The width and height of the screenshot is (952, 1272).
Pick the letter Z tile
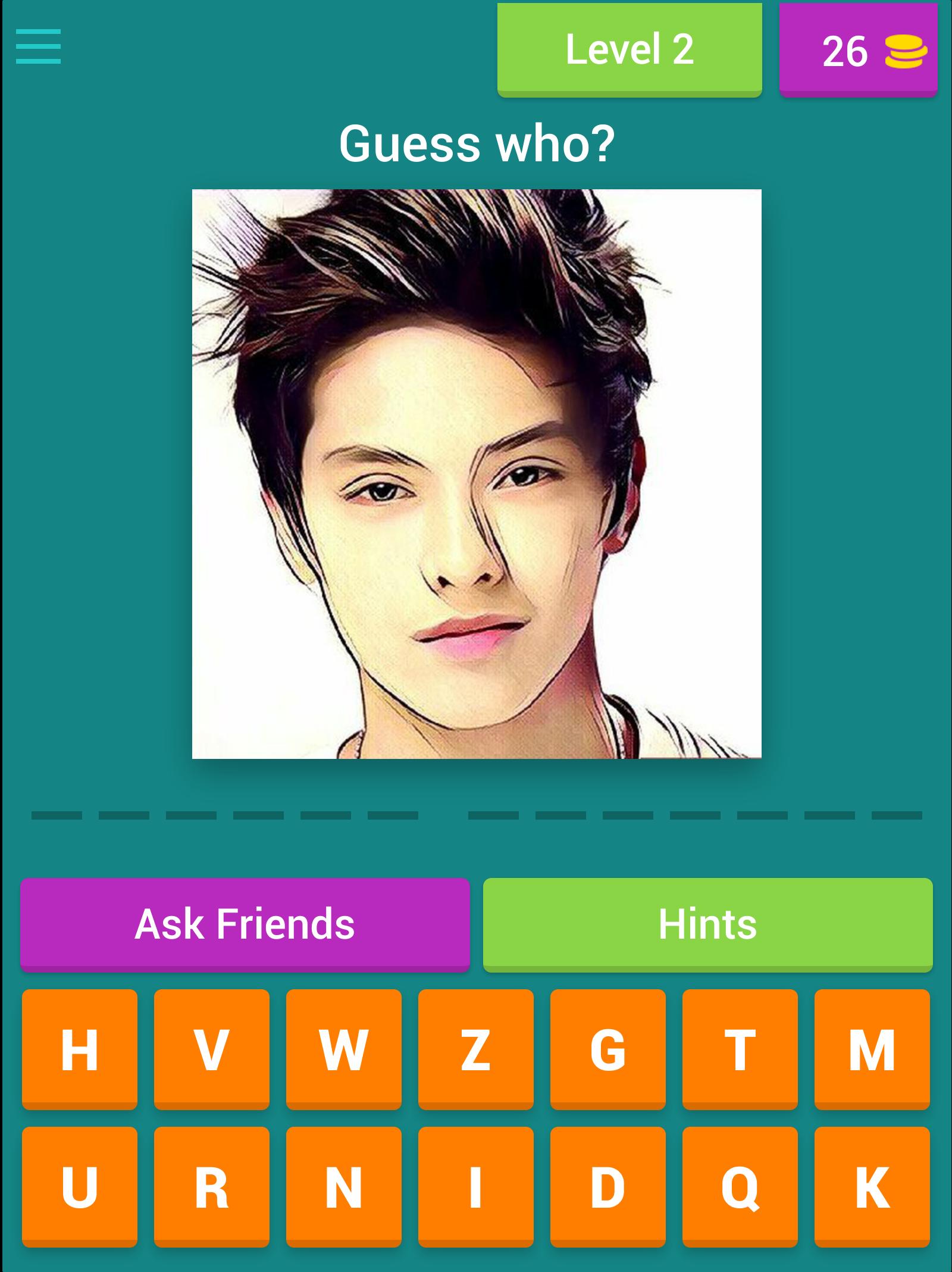pos(476,1050)
